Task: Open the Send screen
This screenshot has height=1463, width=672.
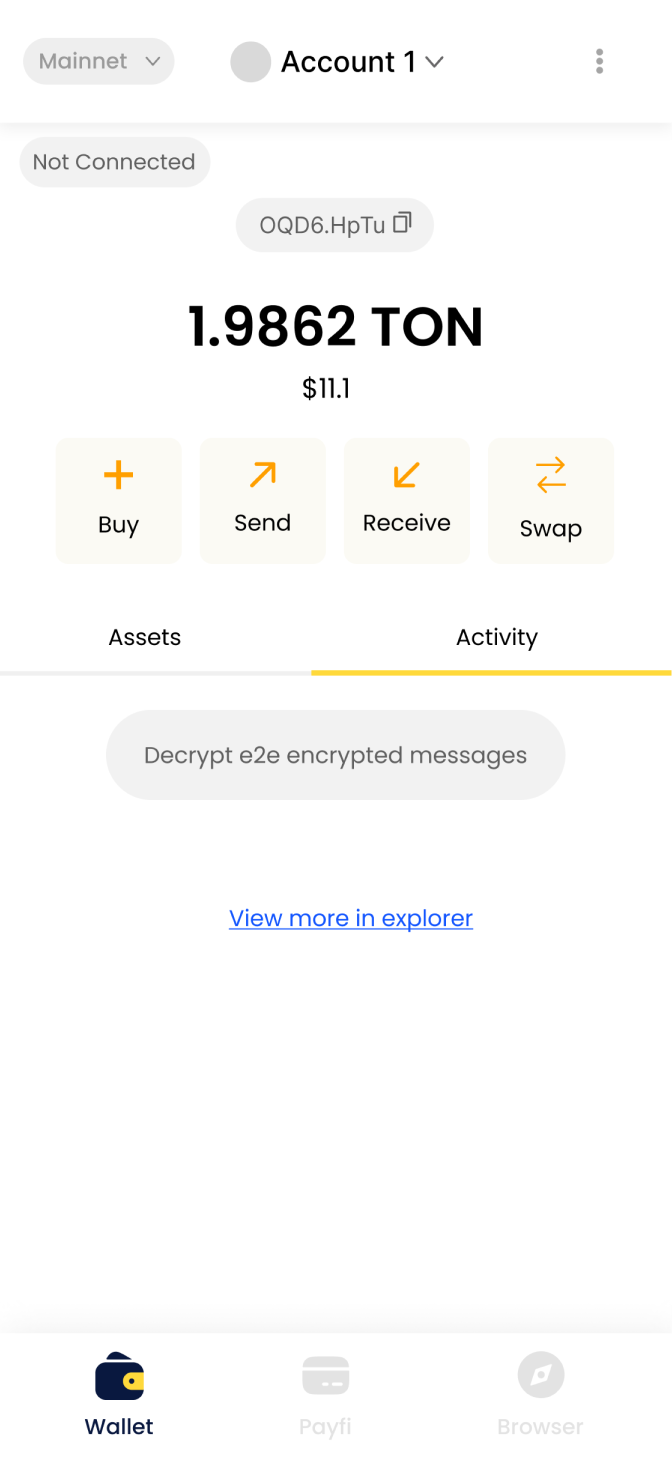Action: coord(263,500)
